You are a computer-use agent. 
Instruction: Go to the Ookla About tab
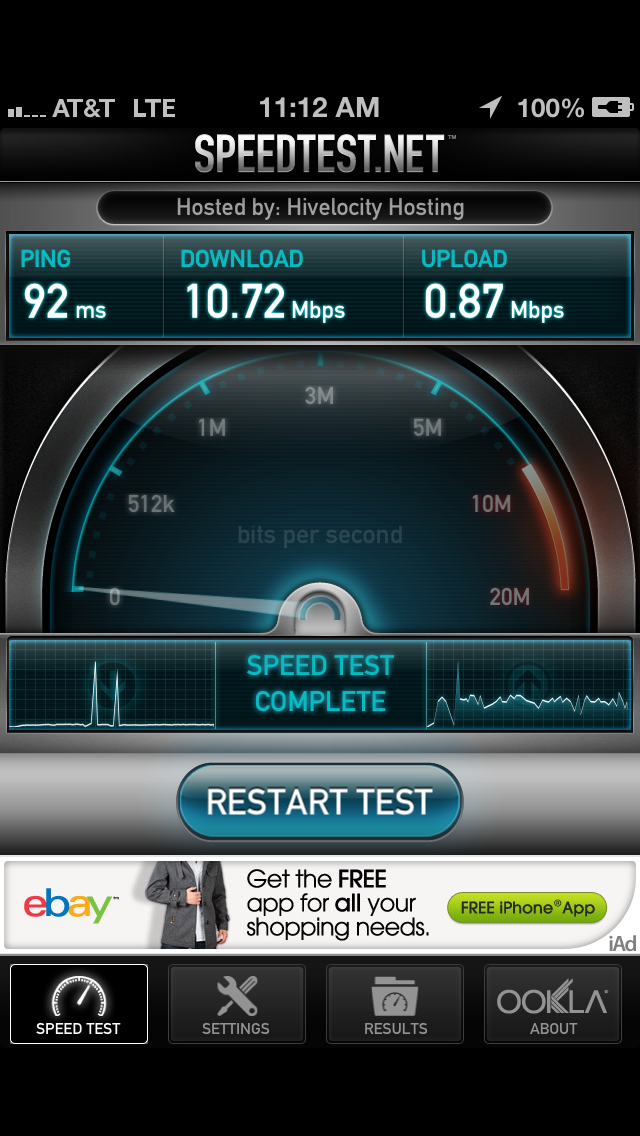(553, 1003)
